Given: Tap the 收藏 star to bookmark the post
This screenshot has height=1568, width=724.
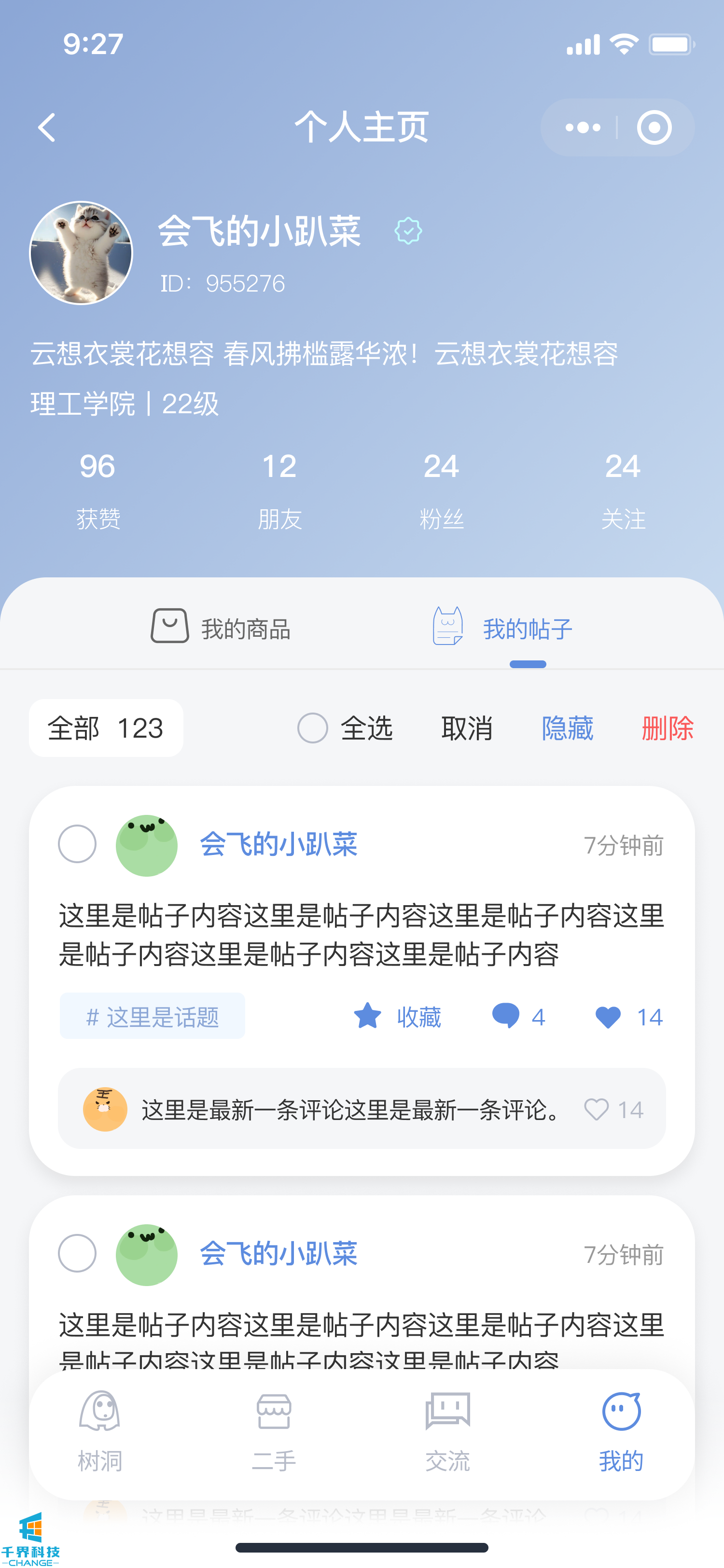Looking at the screenshot, I should pyautogui.click(x=368, y=1017).
